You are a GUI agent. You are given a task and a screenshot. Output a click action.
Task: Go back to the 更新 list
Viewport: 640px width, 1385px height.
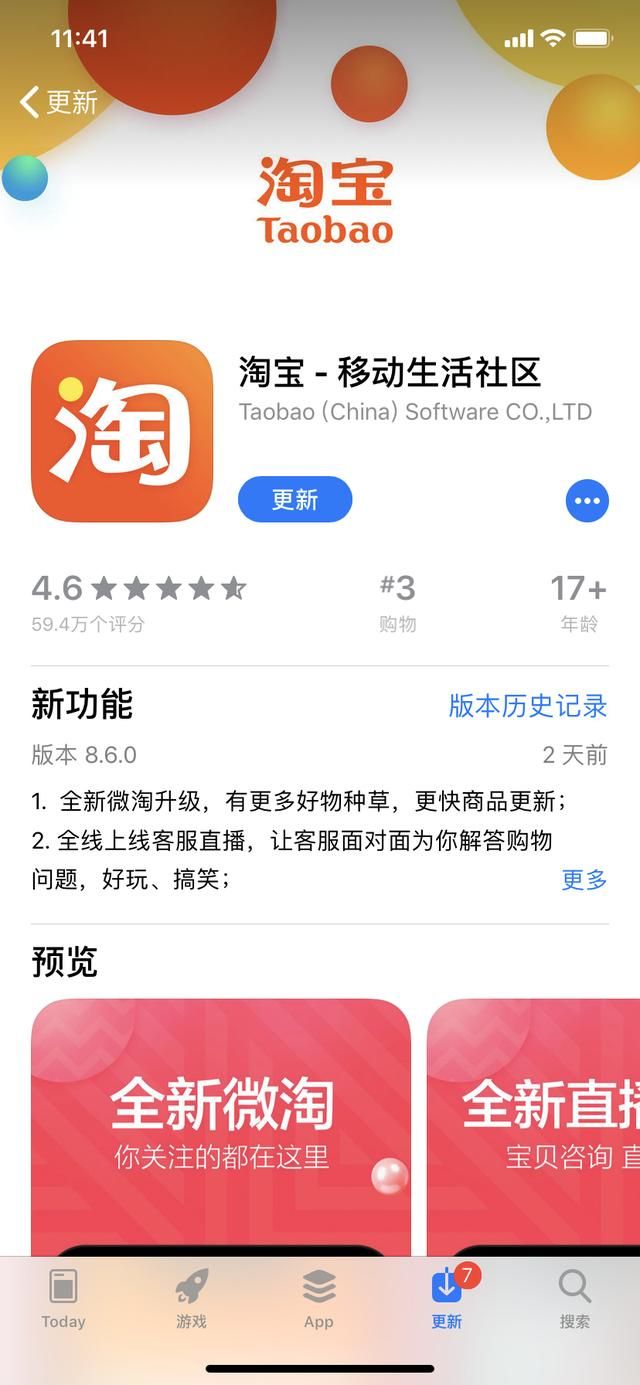(59, 102)
